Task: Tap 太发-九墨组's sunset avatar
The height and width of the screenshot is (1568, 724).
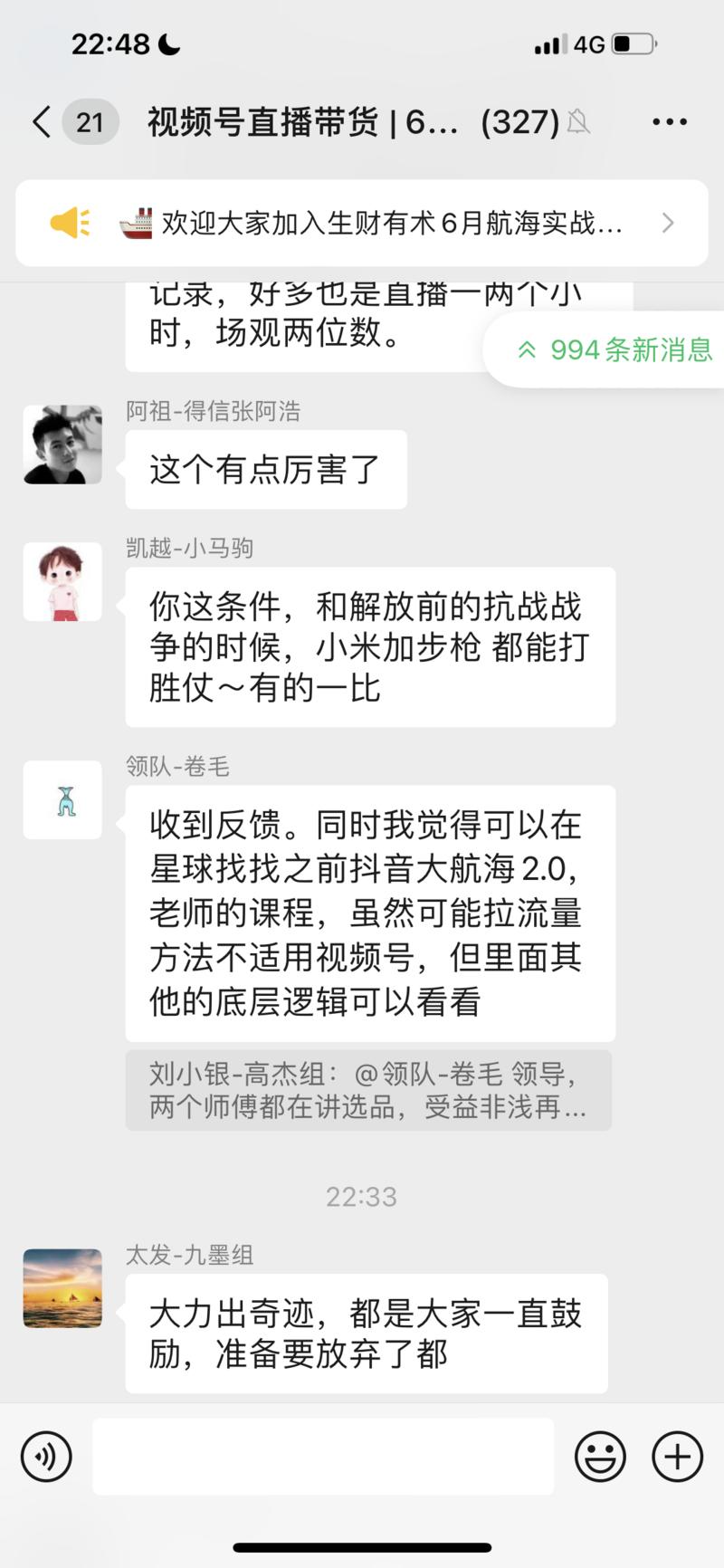Action: pyautogui.click(x=62, y=1288)
